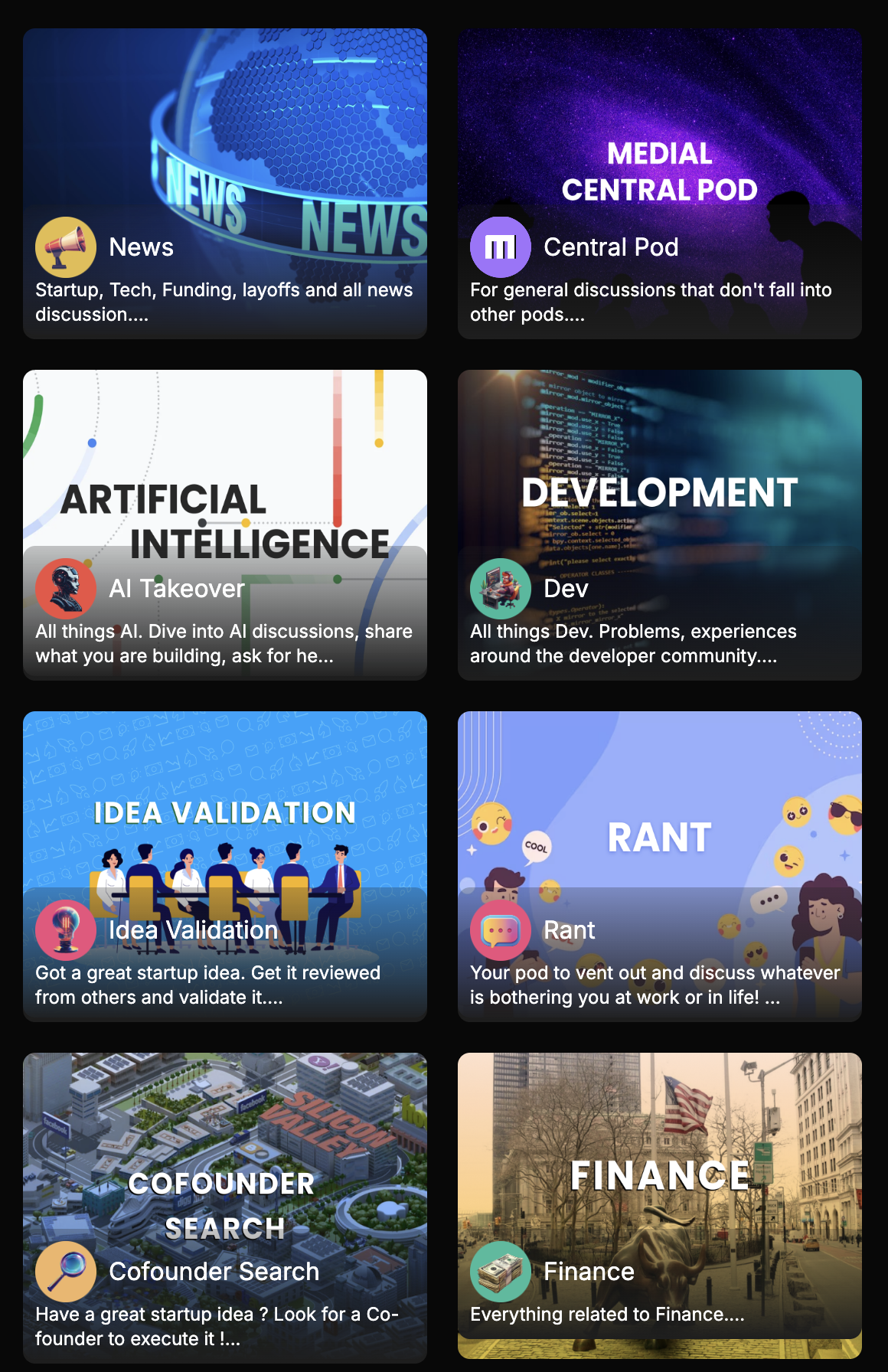Open the News pod card
The width and height of the screenshot is (888, 1372).
[x=225, y=184]
